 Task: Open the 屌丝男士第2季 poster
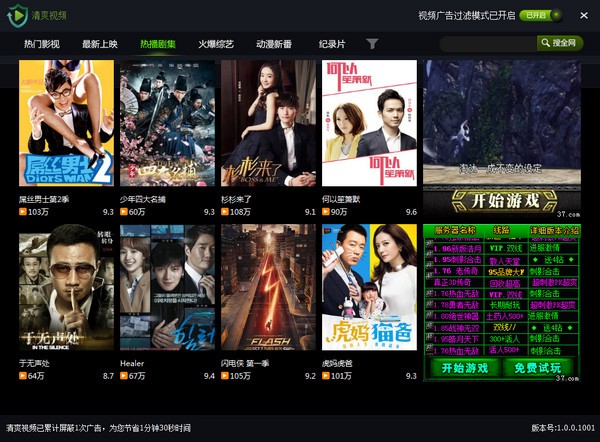click(66, 125)
